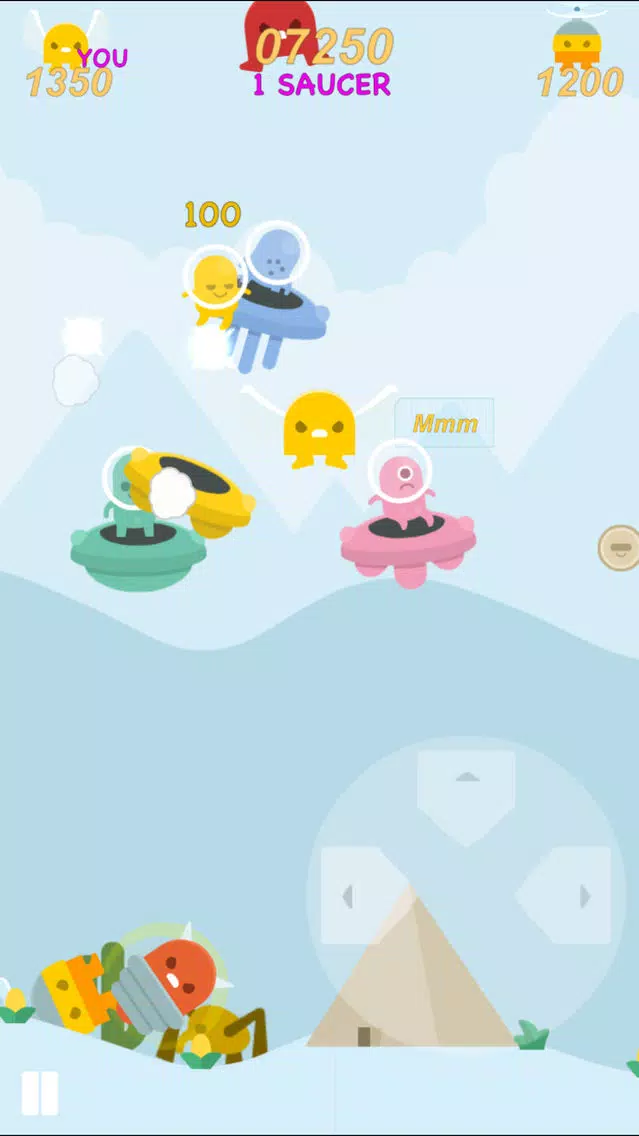Pause the game
Viewport: 639px width, 1136px height.
click(40, 1093)
